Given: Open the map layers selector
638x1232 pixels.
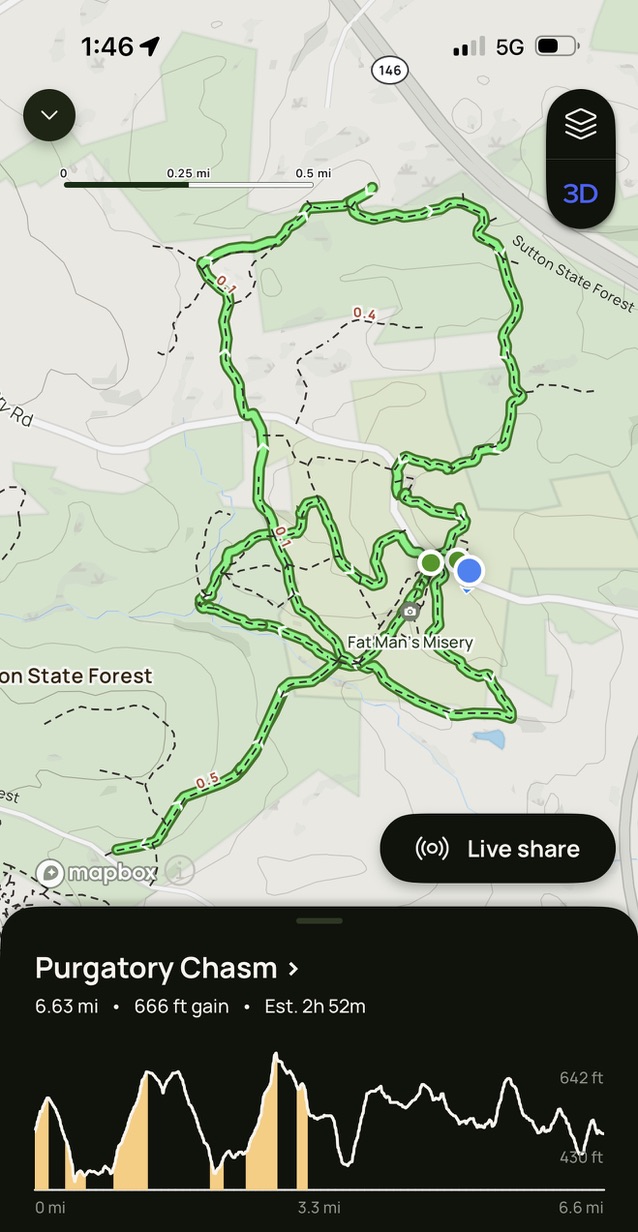Looking at the screenshot, I should pyautogui.click(x=580, y=124).
